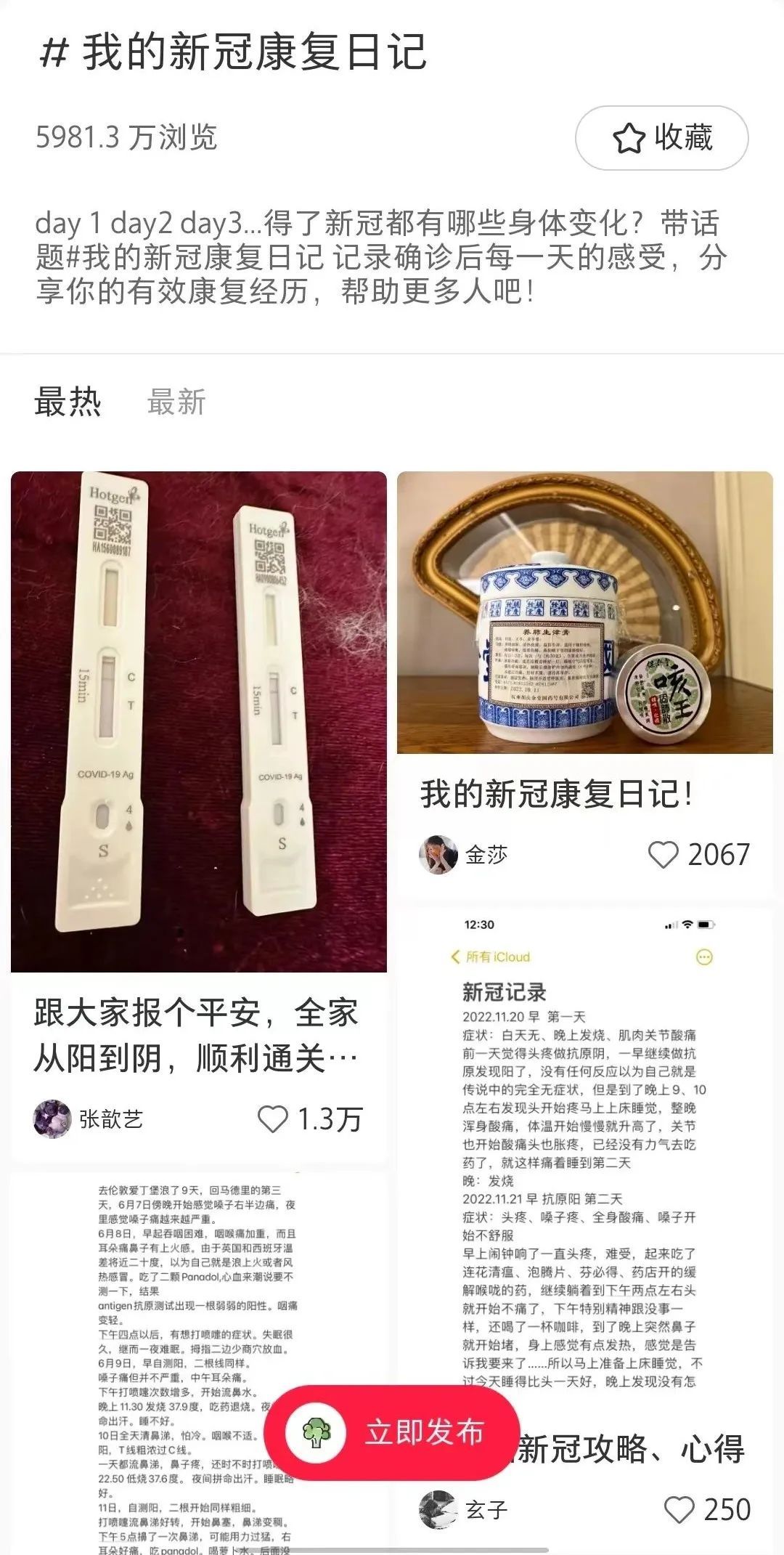View 张歆艺's profile avatar
This screenshot has width=784, height=1555.
(x=52, y=1119)
